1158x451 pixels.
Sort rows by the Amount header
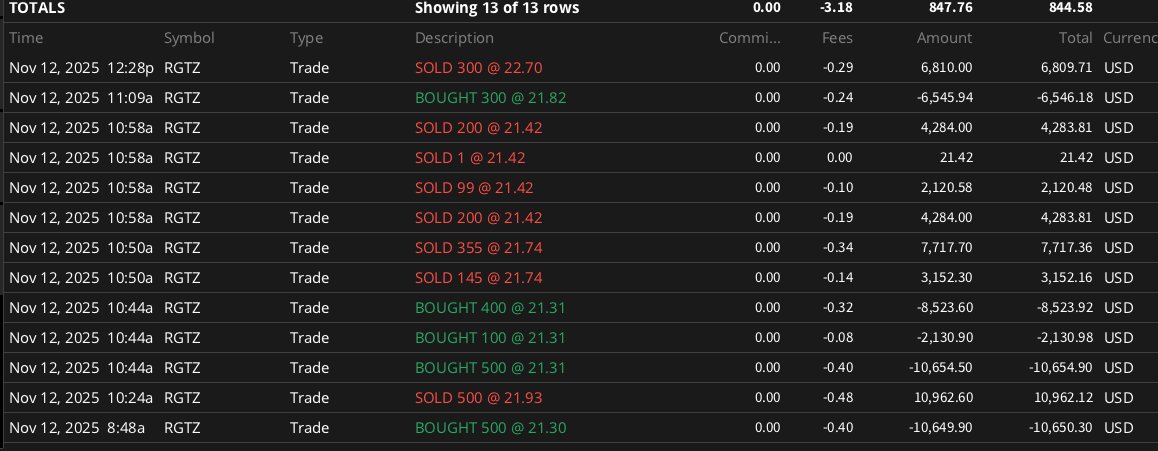(944, 38)
